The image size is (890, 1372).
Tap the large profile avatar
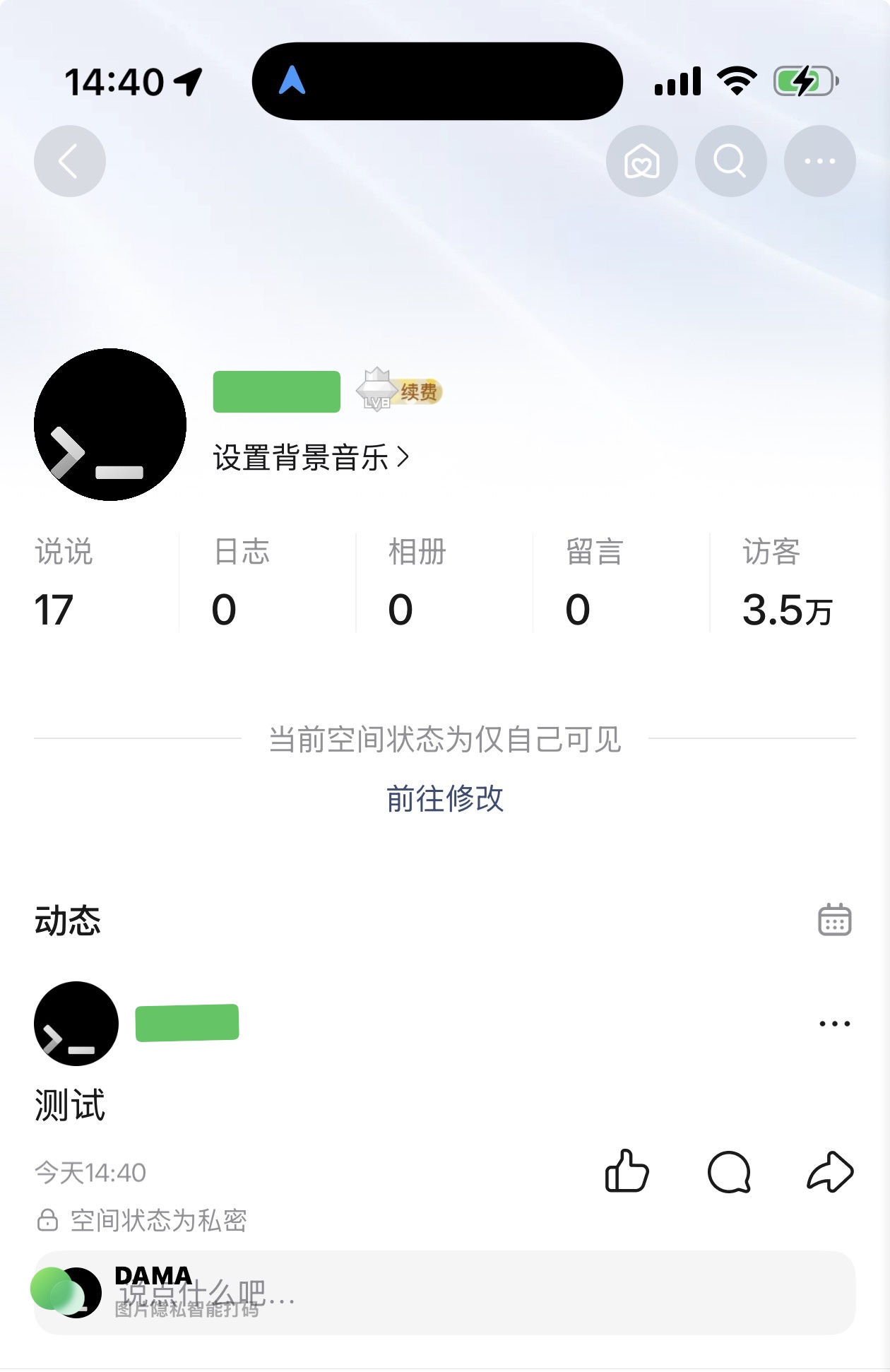click(110, 424)
